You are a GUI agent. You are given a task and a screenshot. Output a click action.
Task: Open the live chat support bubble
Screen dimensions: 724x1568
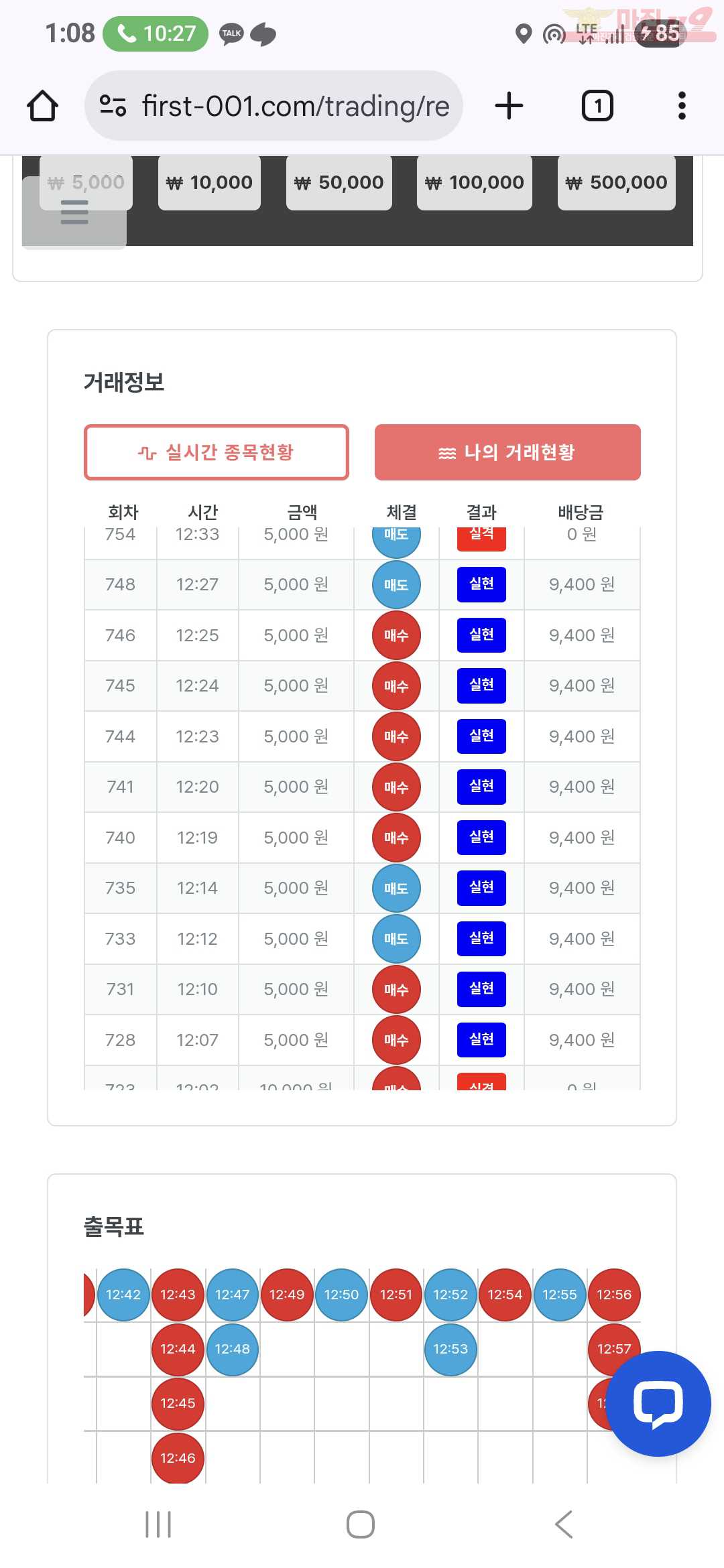pyautogui.click(x=658, y=1403)
